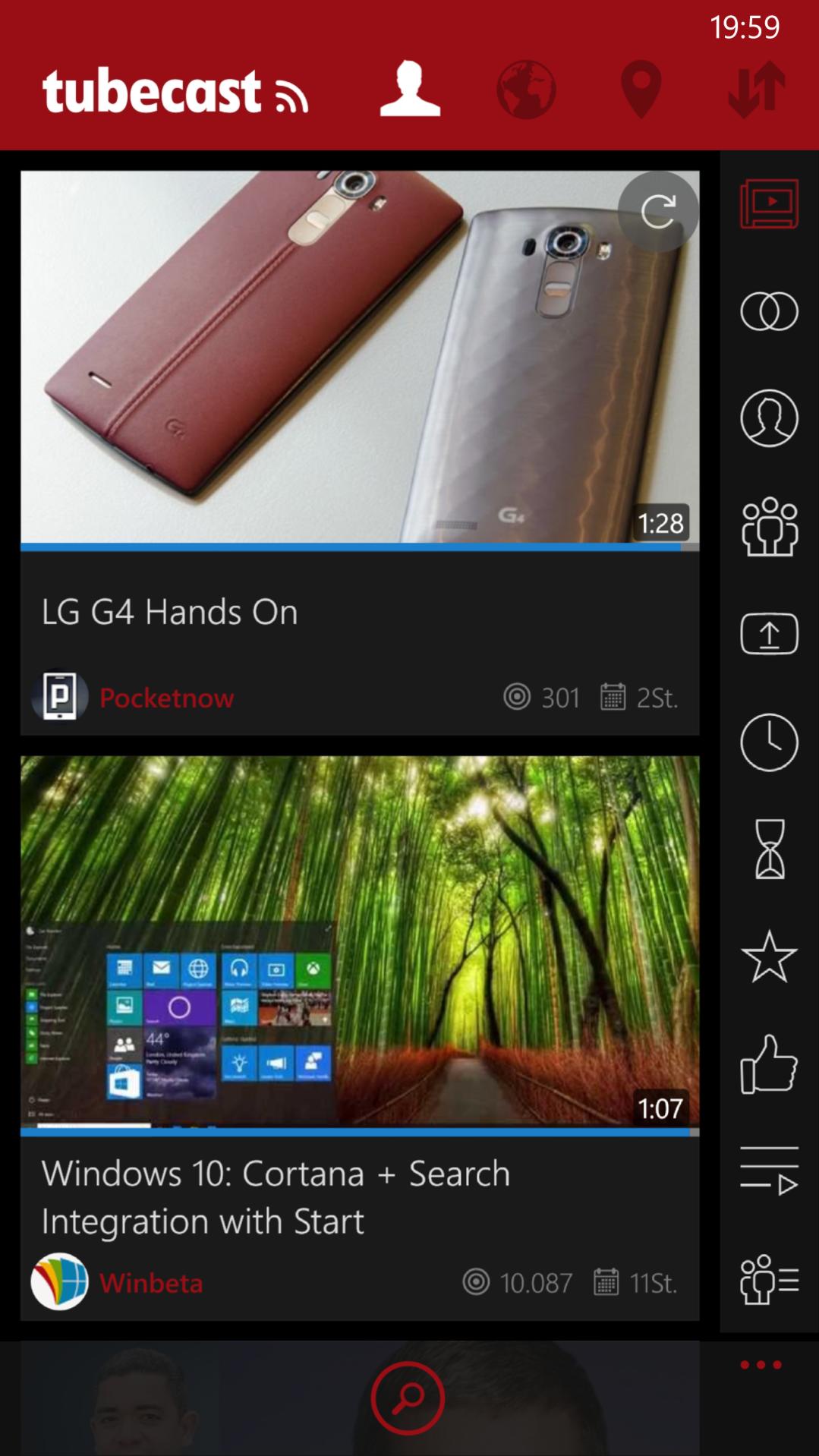This screenshot has width=819, height=1456.
Task: Play Windows 10 Cortana + Search video
Action: pyautogui.click(x=359, y=941)
